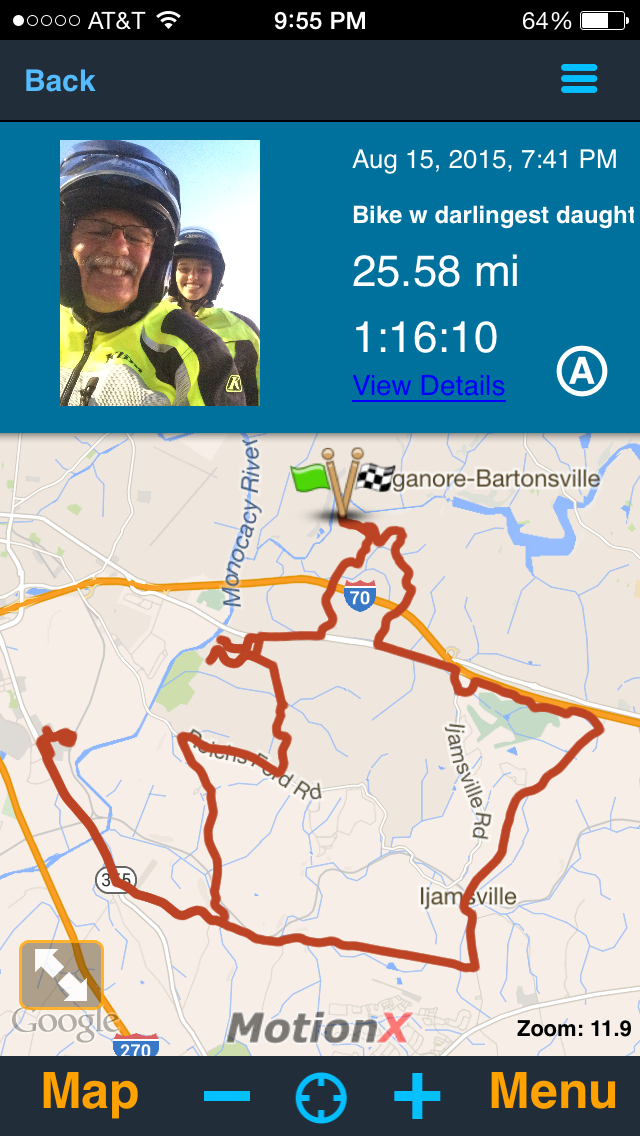
Task: Expand the map to full screen
Action: 61,975
